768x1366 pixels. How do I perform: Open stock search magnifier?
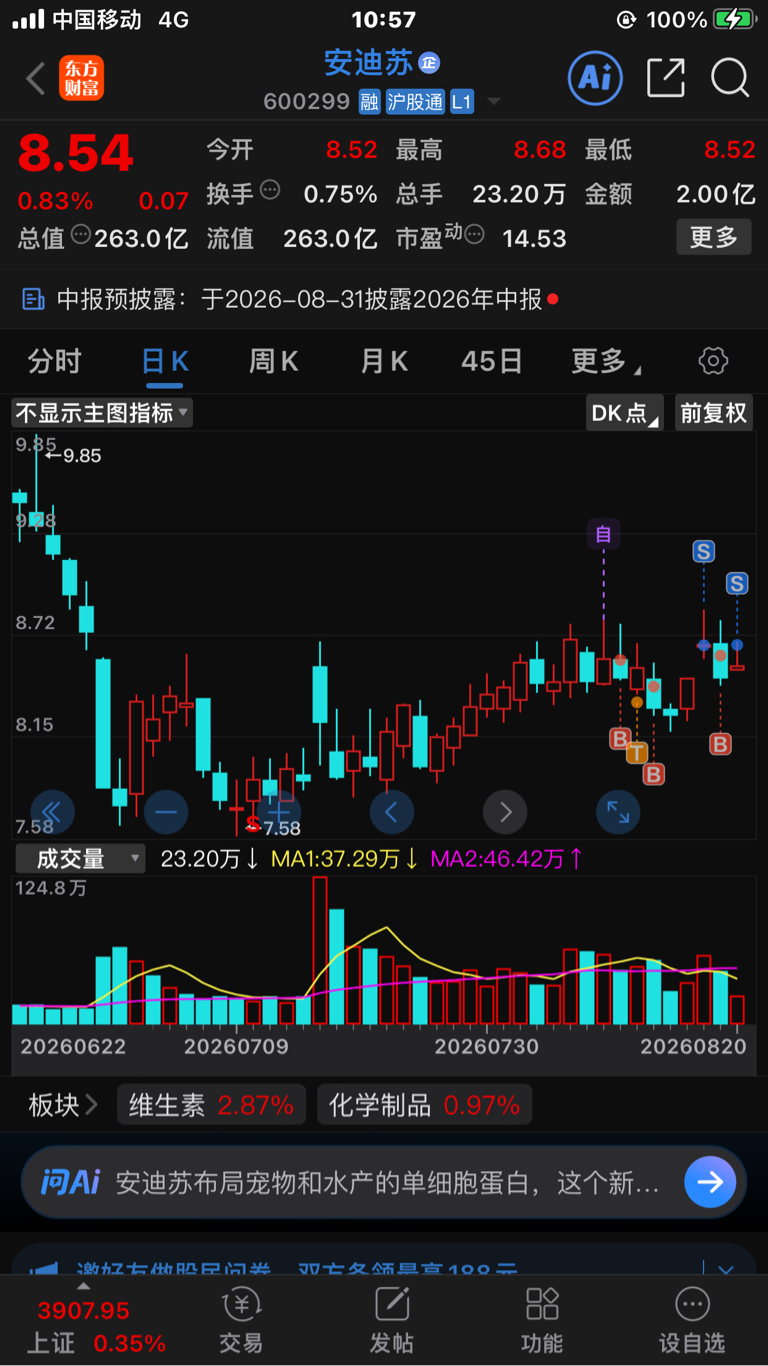(x=731, y=77)
